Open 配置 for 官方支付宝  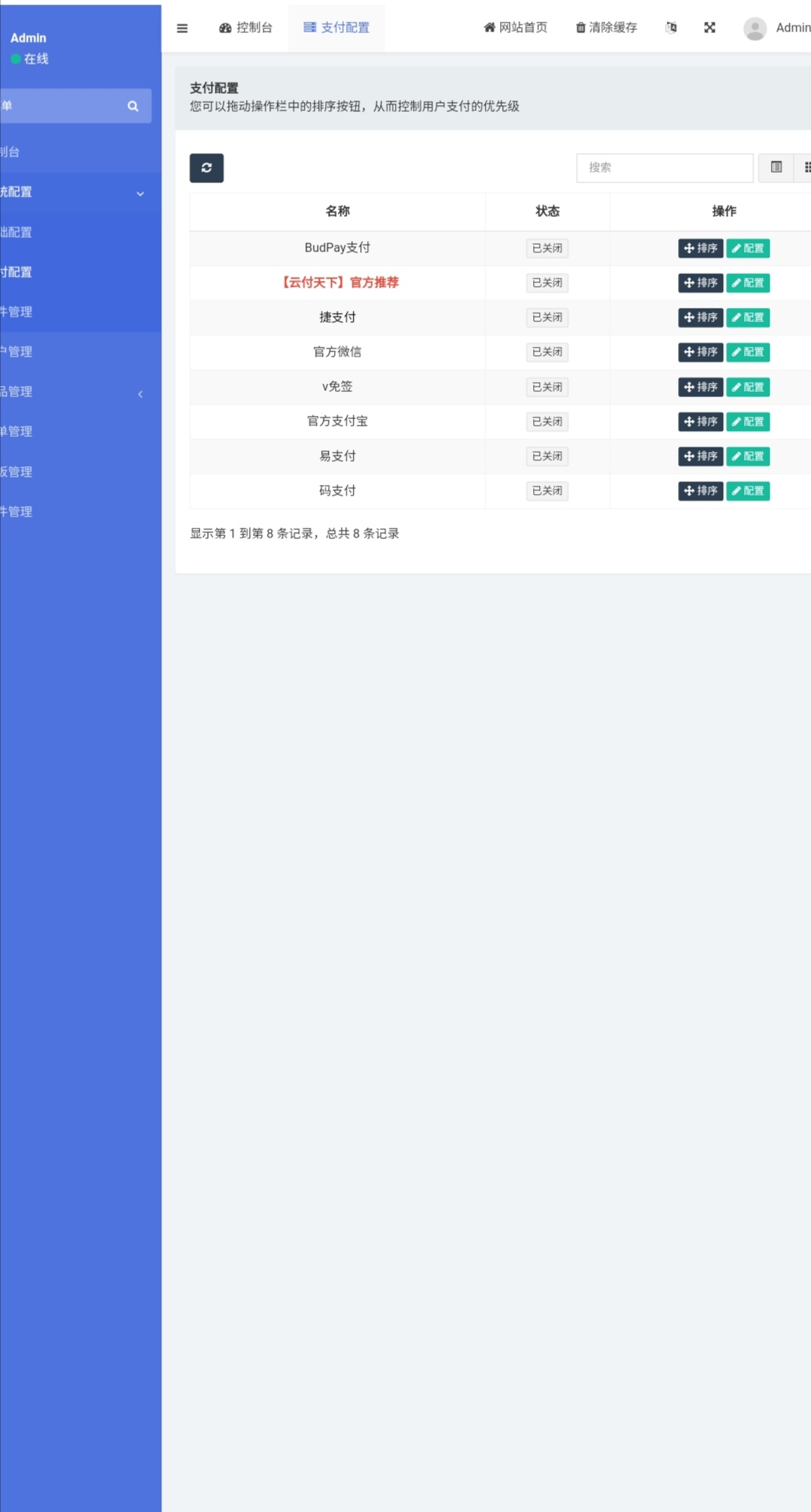pyautogui.click(x=748, y=422)
